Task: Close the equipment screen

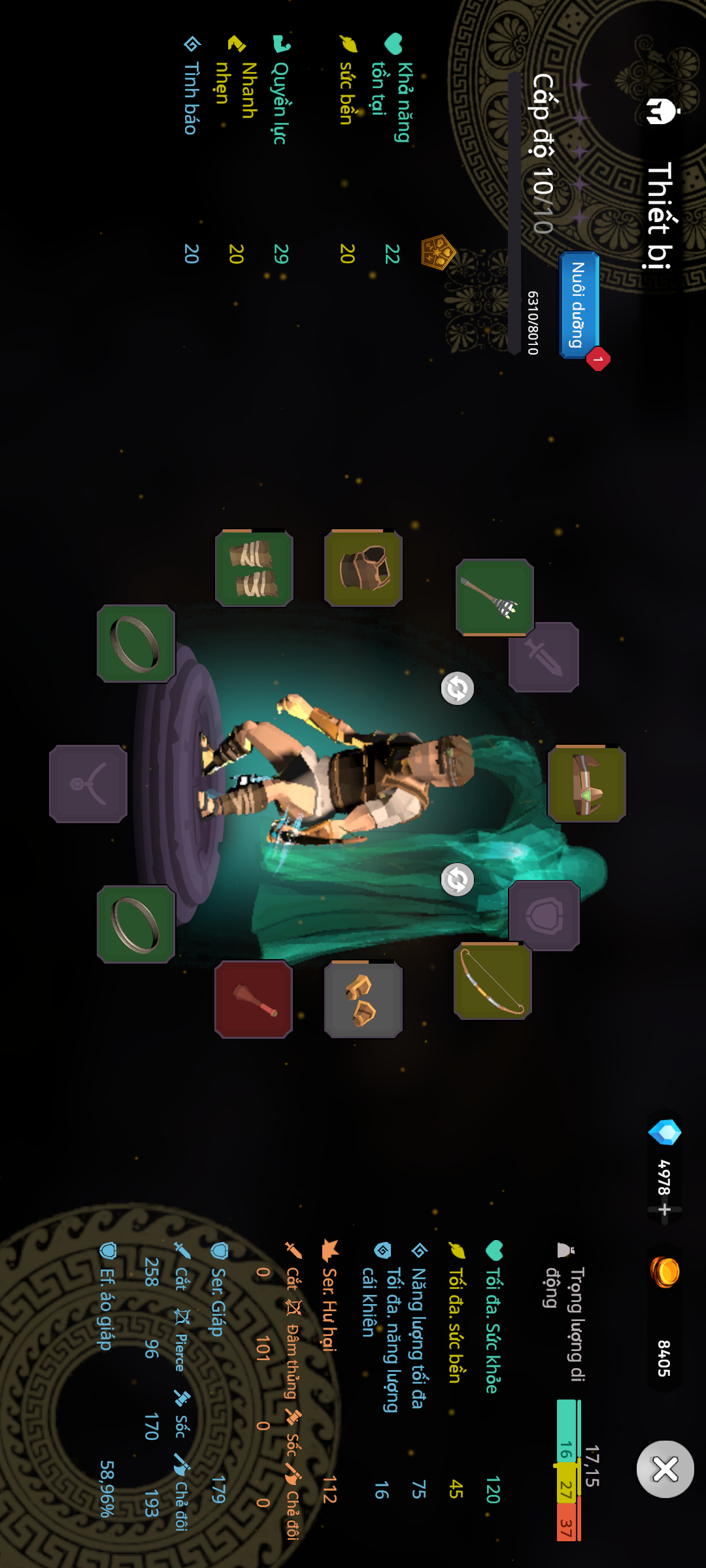Action: pyautogui.click(x=665, y=1469)
